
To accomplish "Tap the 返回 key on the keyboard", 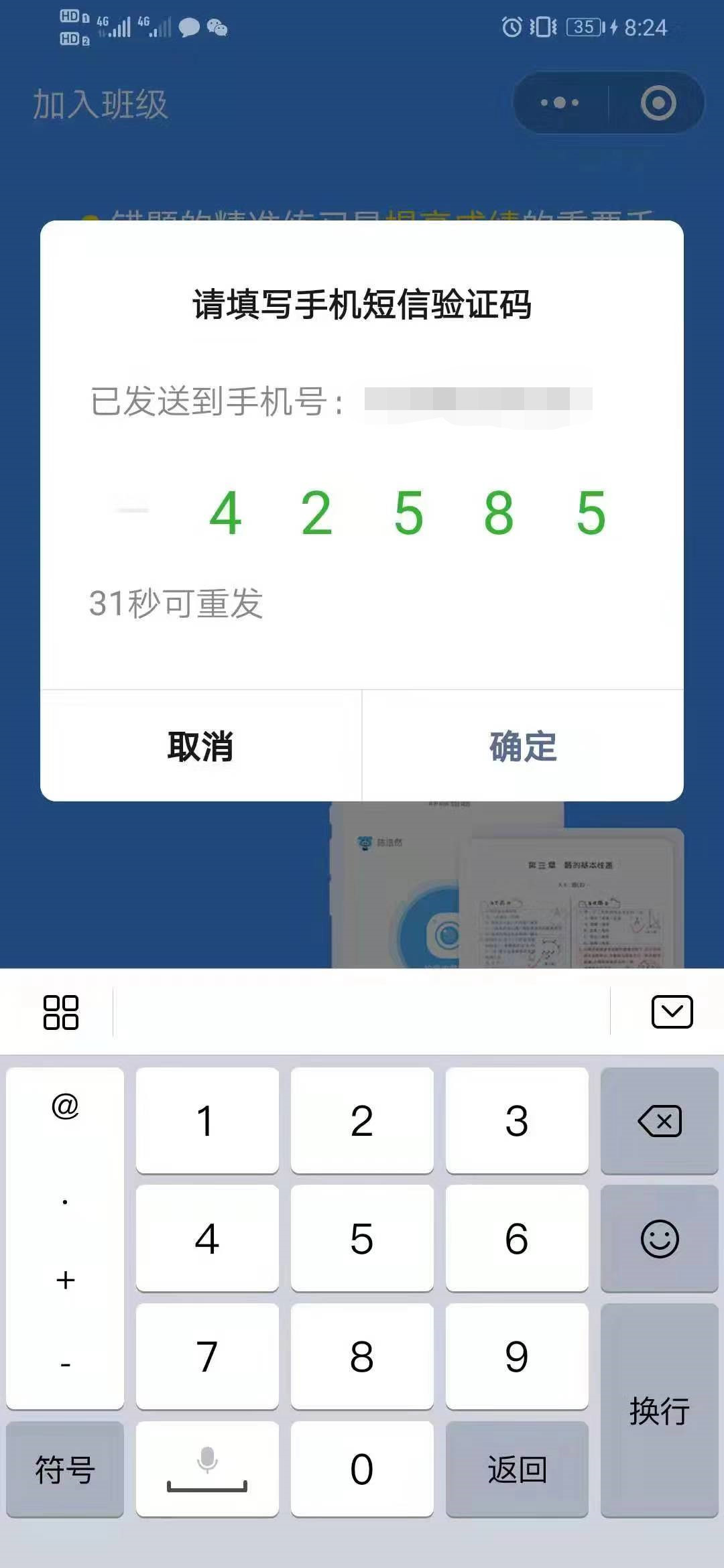I will (517, 1469).
